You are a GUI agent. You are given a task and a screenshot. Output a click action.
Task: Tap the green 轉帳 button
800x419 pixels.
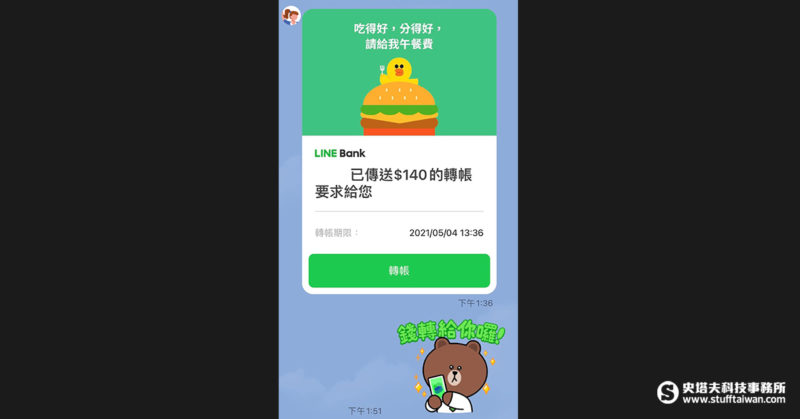tap(398, 271)
